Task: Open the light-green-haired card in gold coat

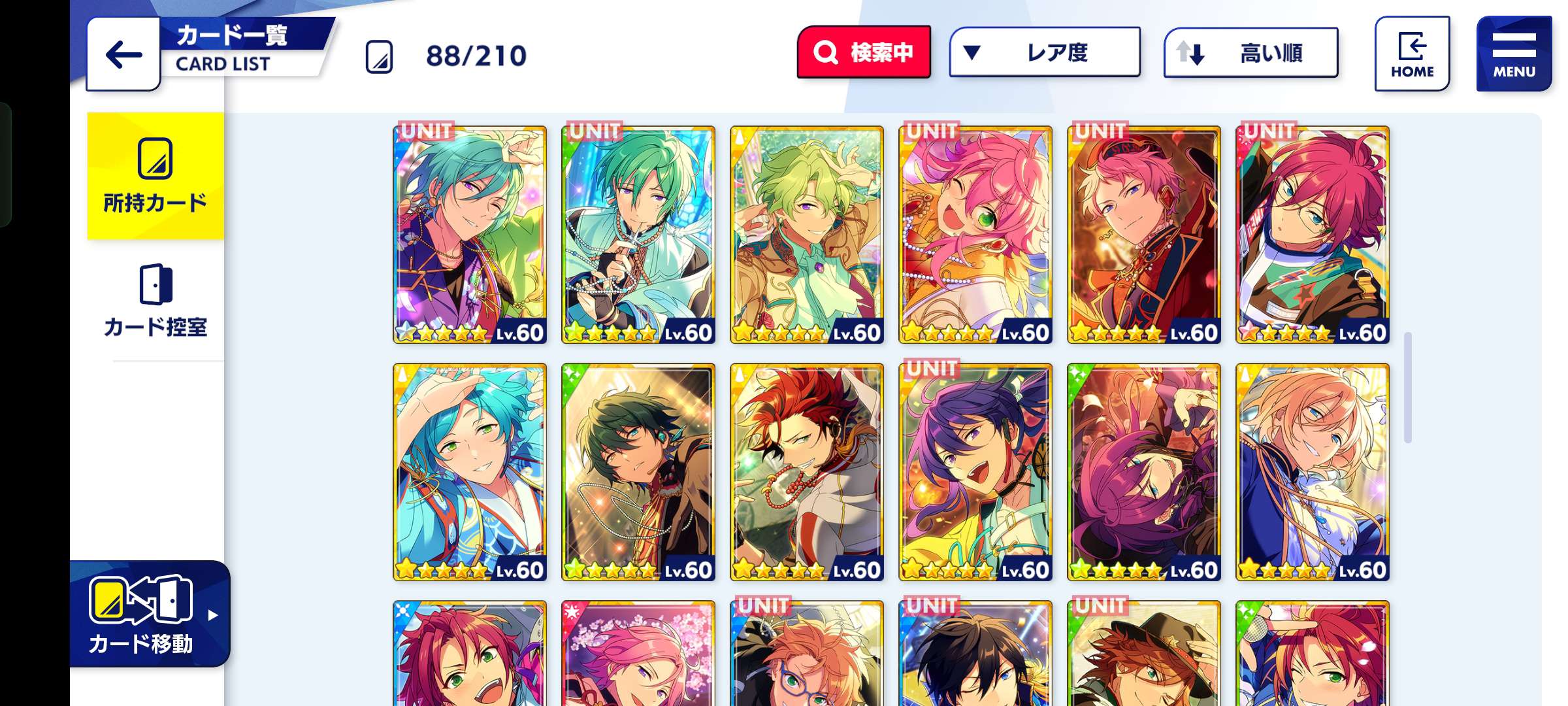Action: pos(806,234)
